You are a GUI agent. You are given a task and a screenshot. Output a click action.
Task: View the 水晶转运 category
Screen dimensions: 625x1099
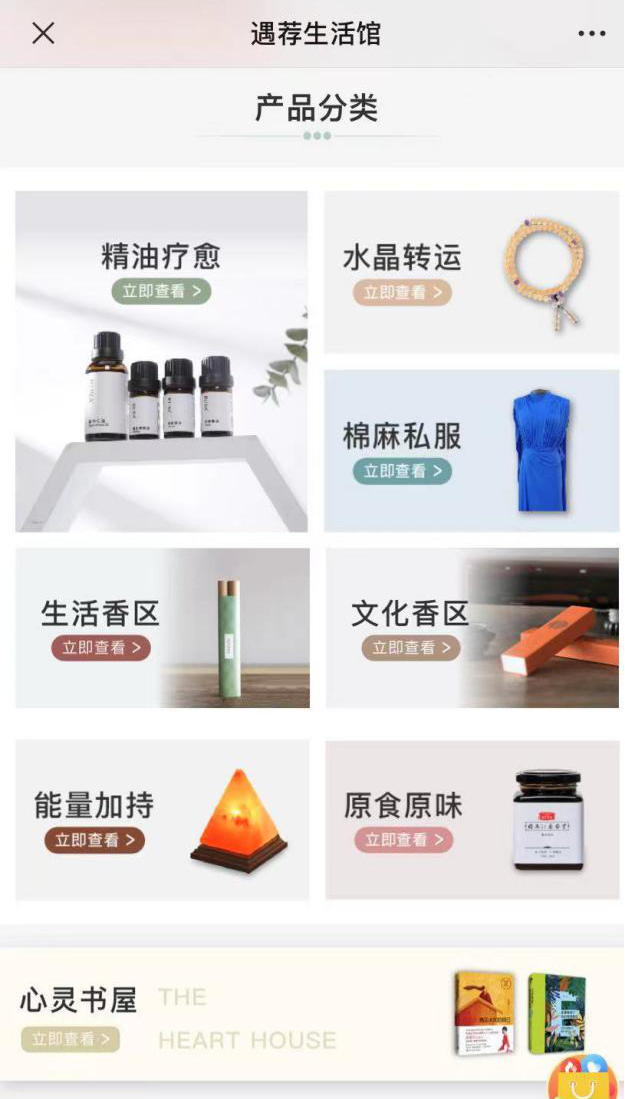click(472, 272)
